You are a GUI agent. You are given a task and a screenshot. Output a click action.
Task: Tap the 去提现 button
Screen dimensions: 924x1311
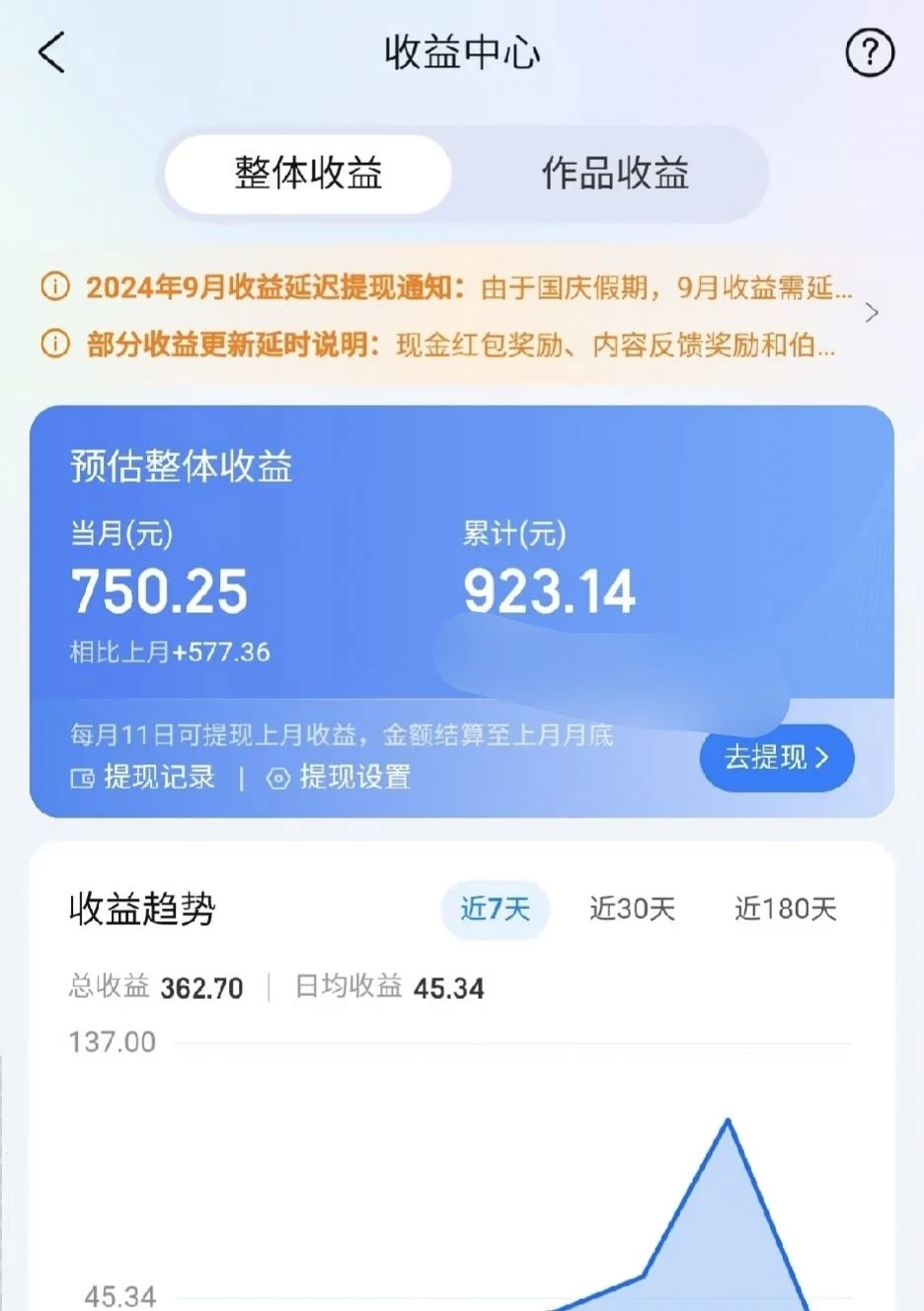click(x=776, y=757)
